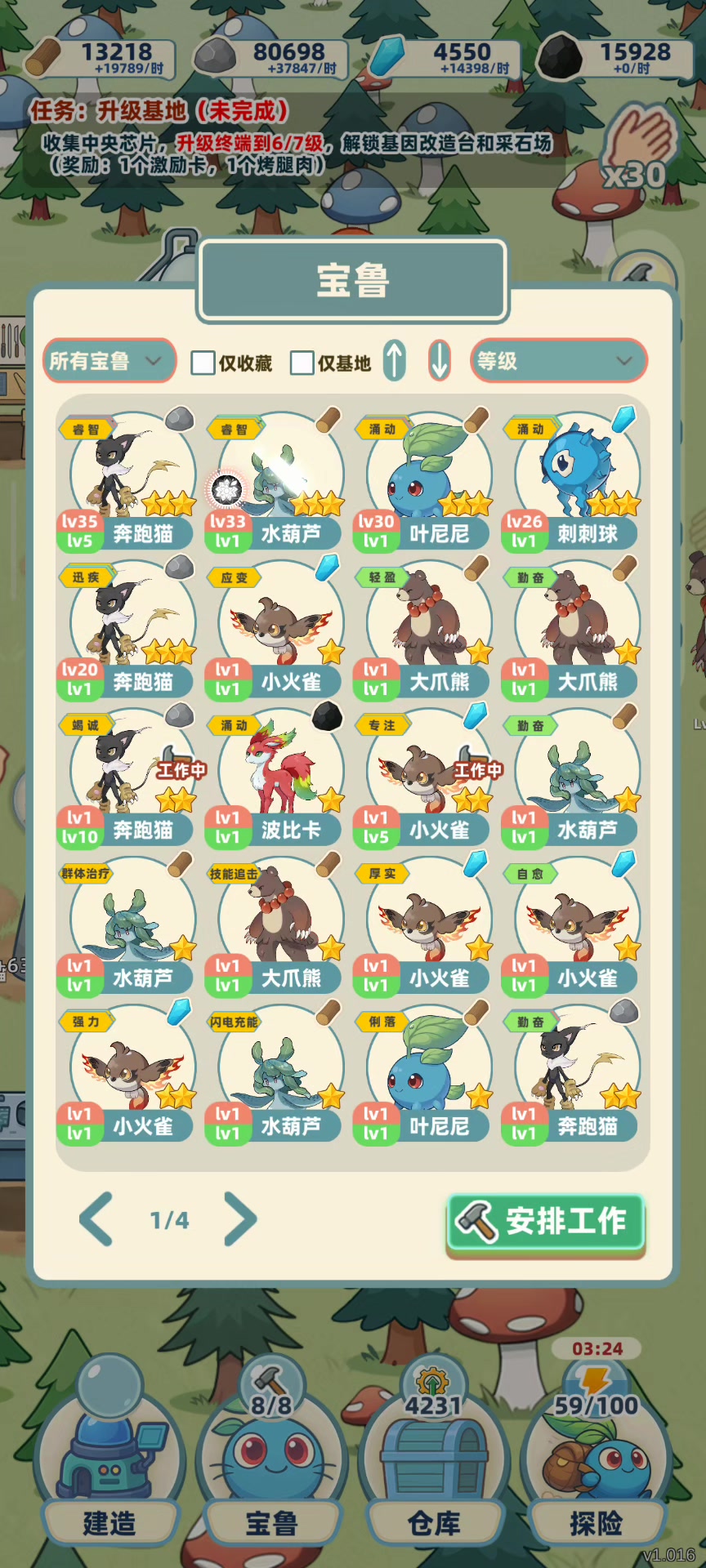This screenshot has height=1568, width=706.
Task: Select the lv33 水葫芦 card
Action: coord(275,480)
